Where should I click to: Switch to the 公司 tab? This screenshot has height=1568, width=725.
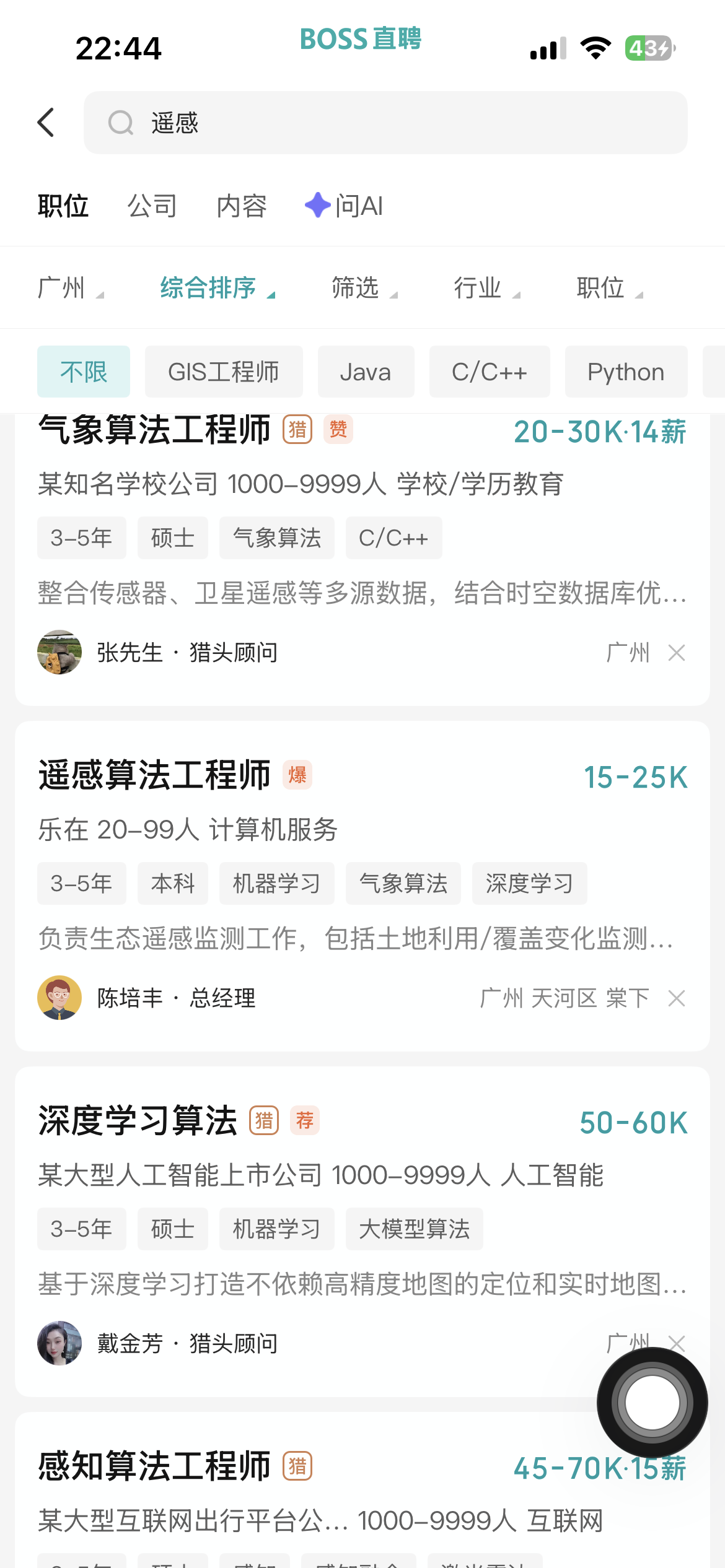coord(152,206)
